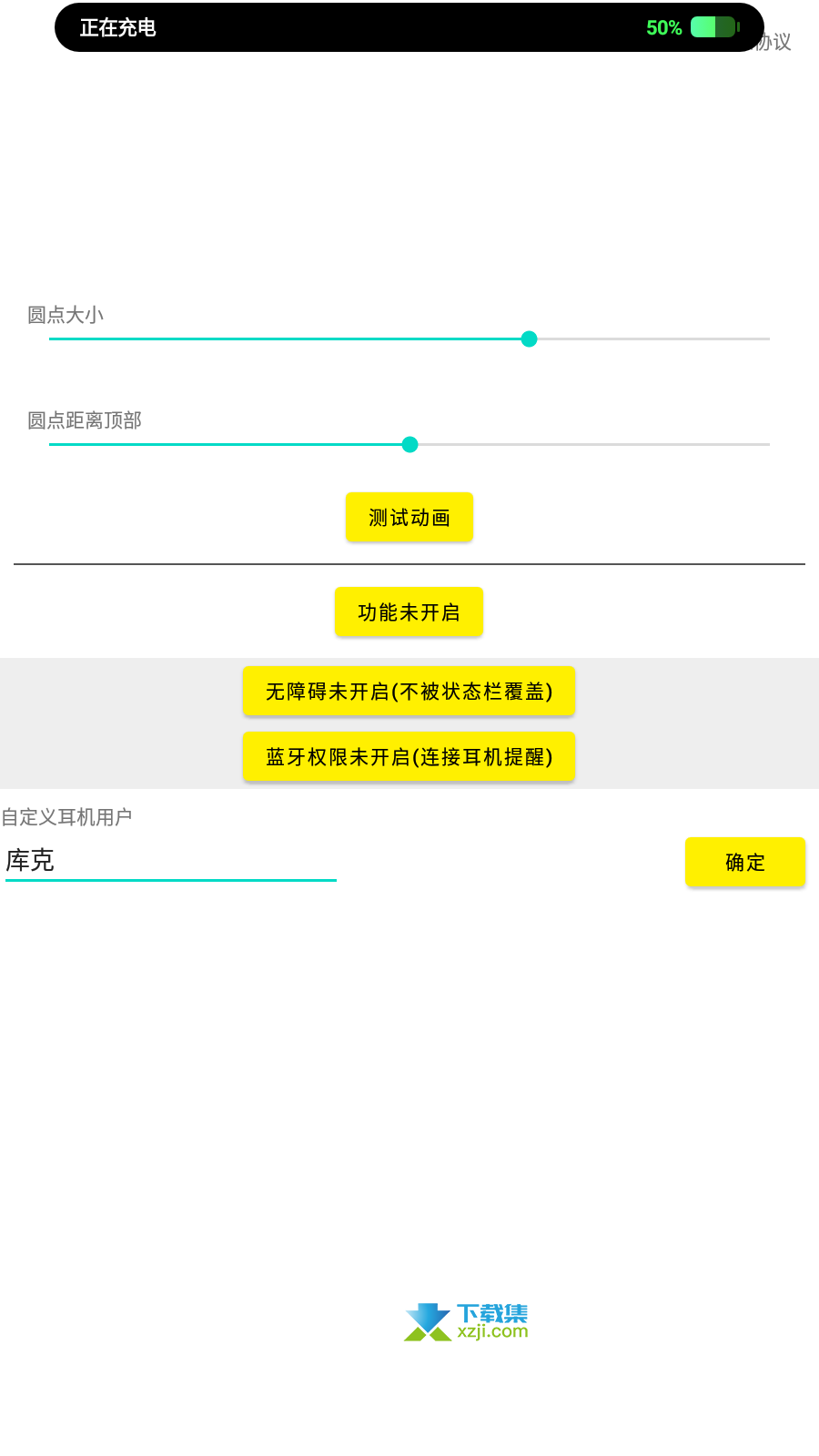819x1456 pixels.
Task: Focus the 自定义耳机用户 text field
Action: [171, 861]
